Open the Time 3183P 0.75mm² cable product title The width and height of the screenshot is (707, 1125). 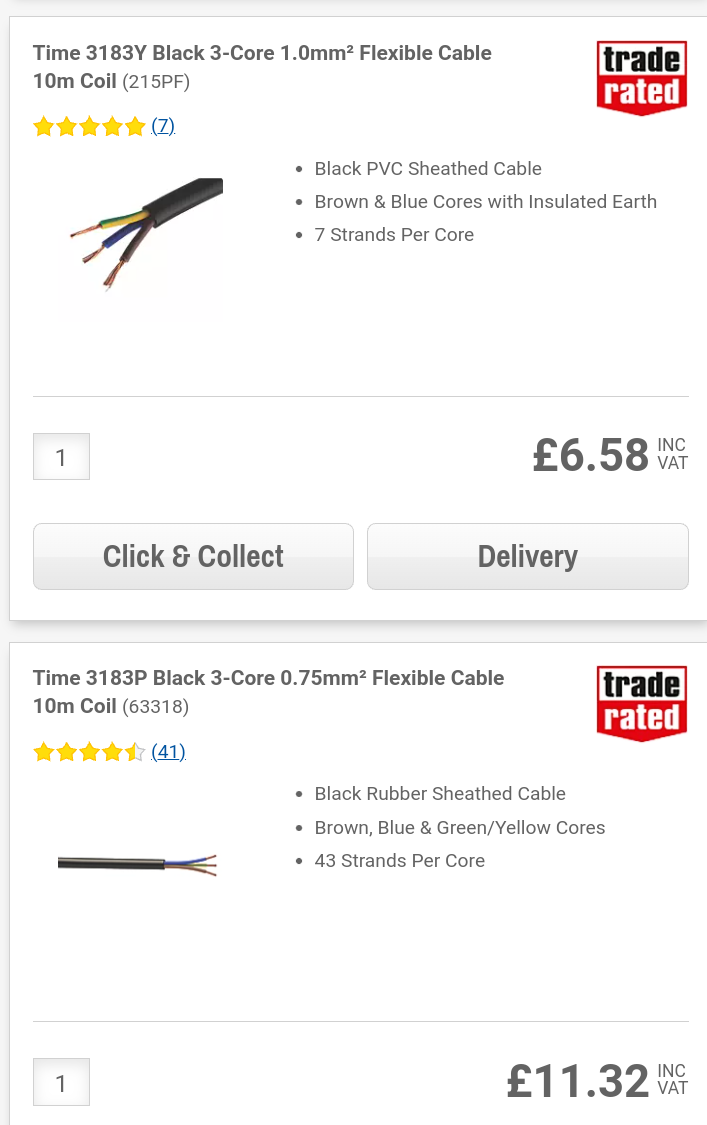click(268, 679)
